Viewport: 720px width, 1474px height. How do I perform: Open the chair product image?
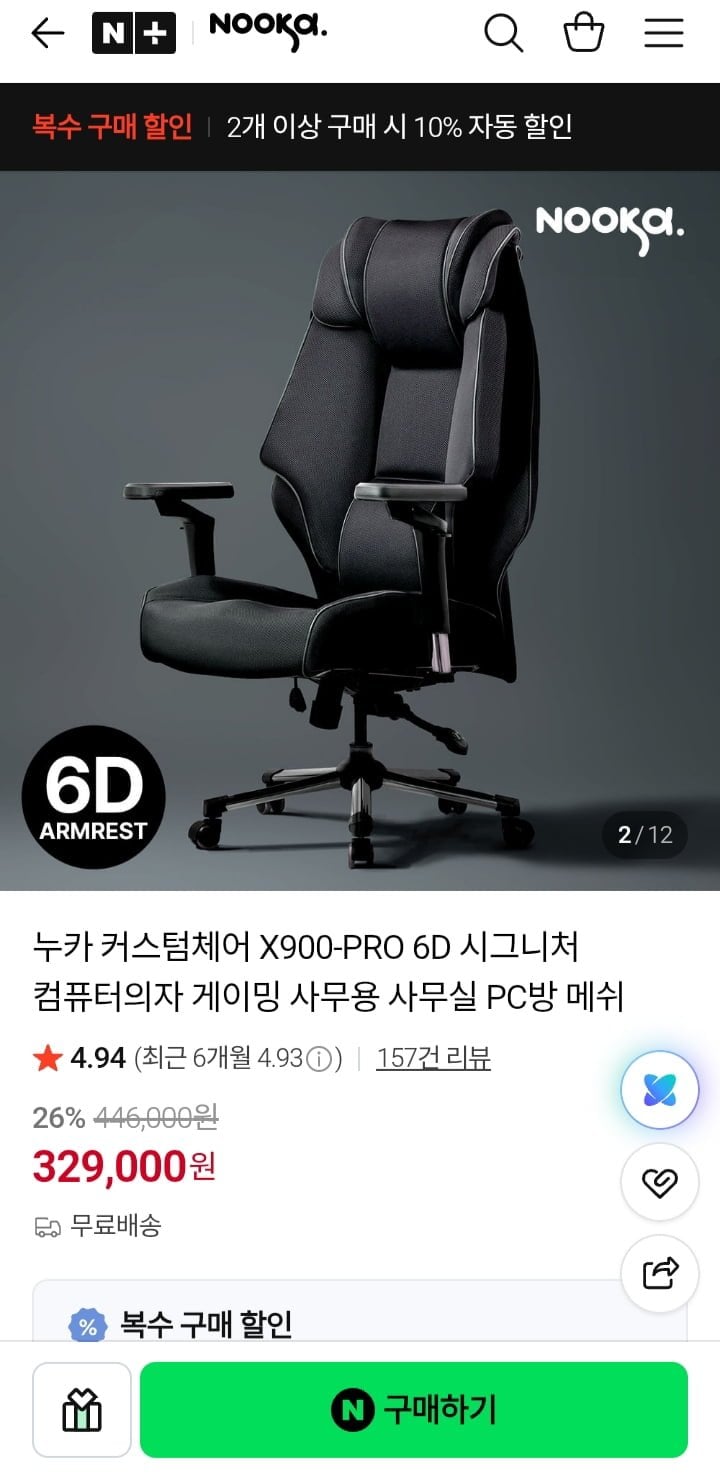pyautogui.click(x=360, y=531)
